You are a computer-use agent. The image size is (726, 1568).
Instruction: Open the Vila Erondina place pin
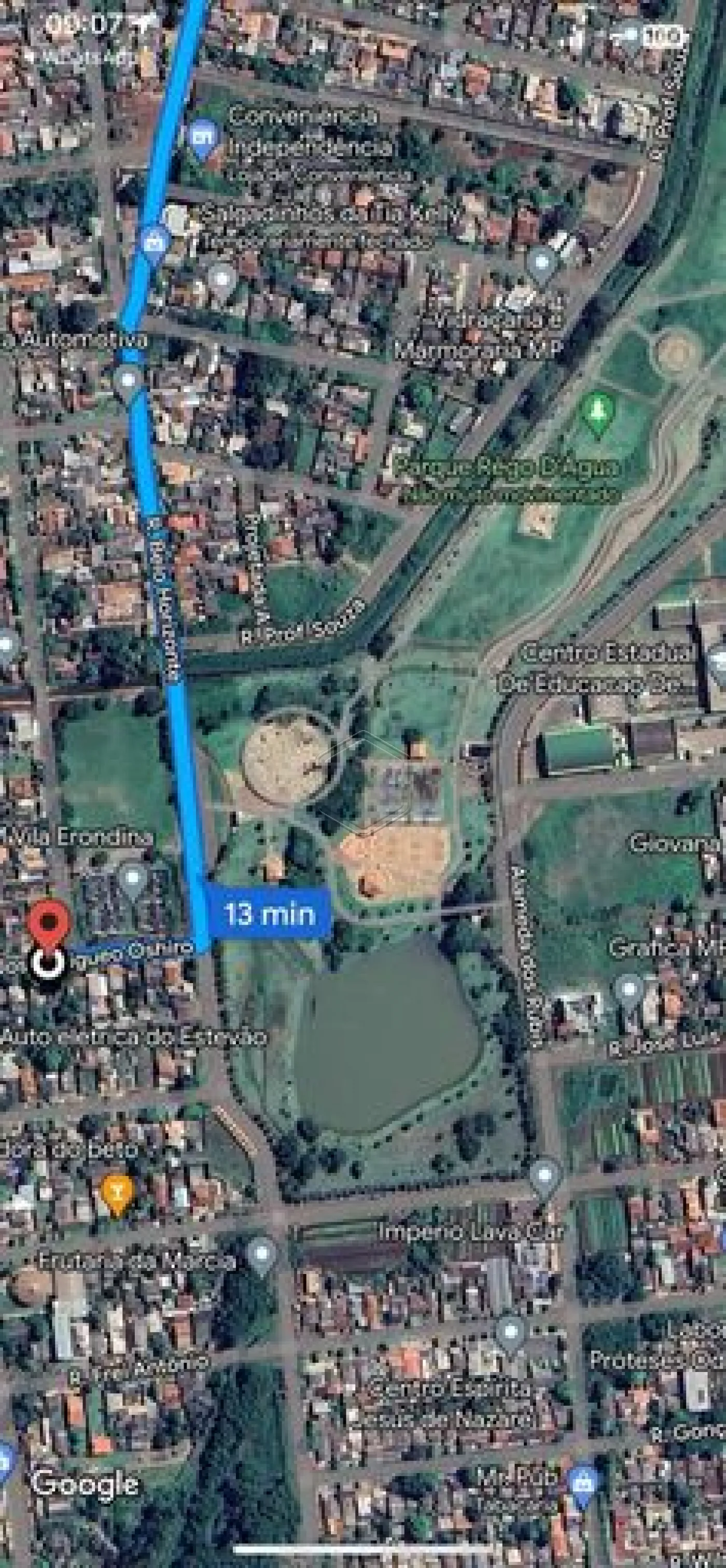click(x=133, y=879)
